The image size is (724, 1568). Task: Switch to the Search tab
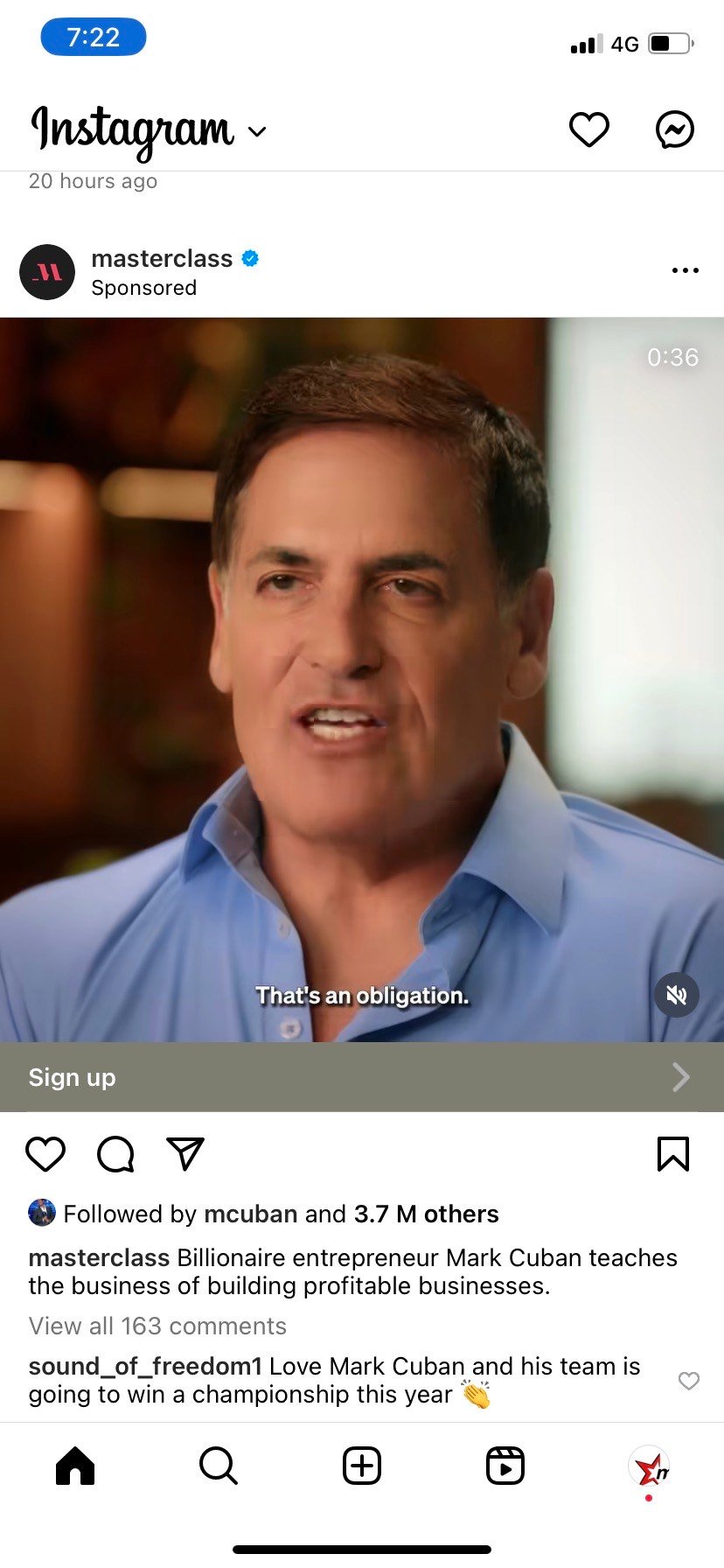[x=218, y=1466]
